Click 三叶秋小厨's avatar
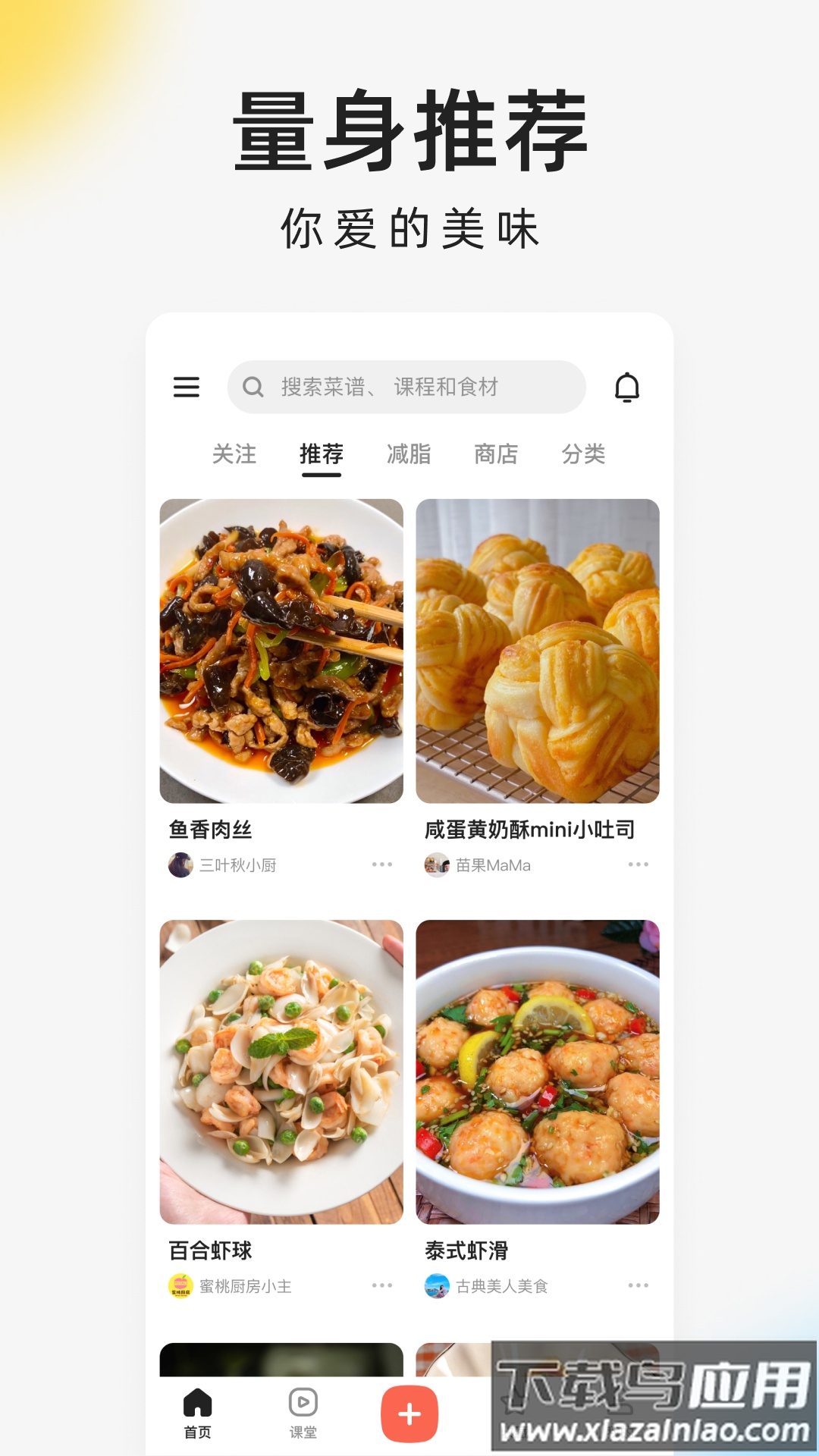The width and height of the screenshot is (819, 1456). pyautogui.click(x=180, y=864)
